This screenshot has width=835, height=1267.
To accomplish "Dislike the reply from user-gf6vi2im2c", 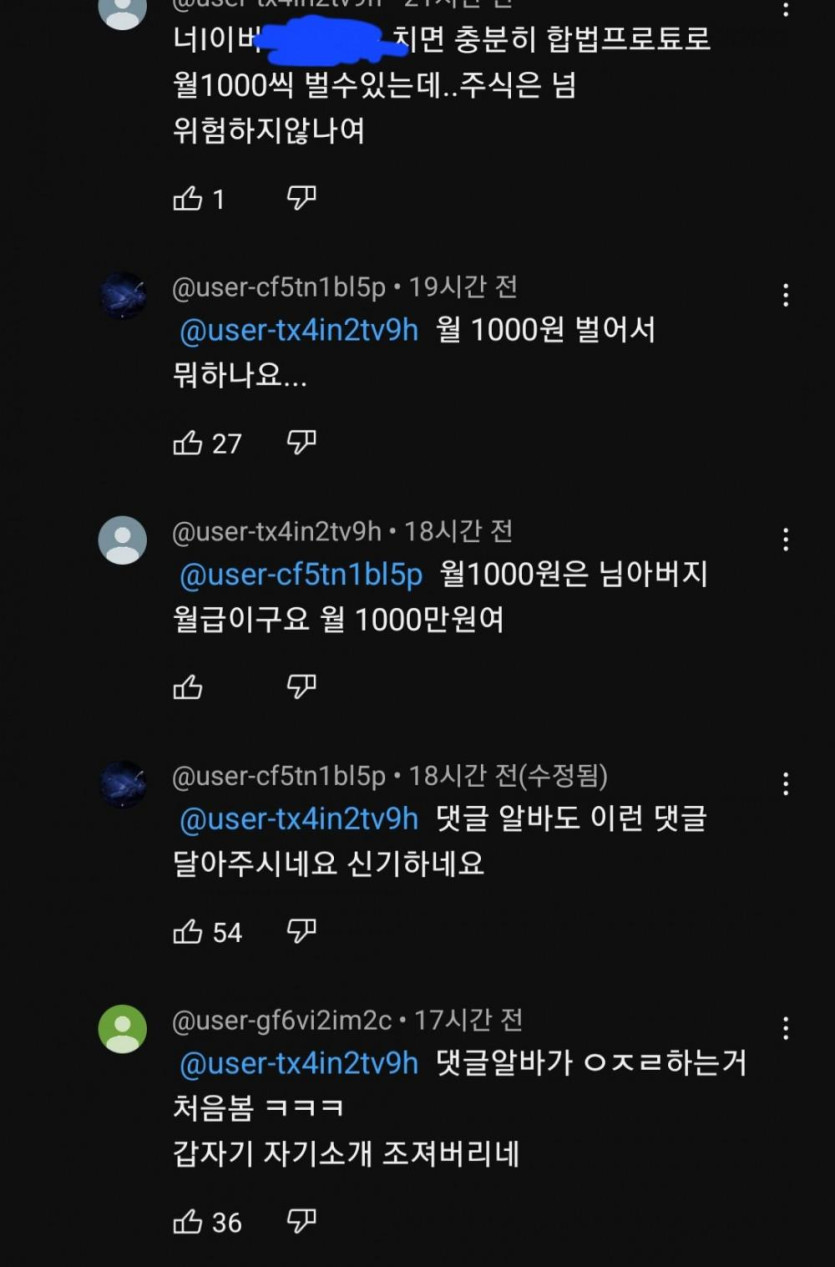I will tap(301, 1220).
